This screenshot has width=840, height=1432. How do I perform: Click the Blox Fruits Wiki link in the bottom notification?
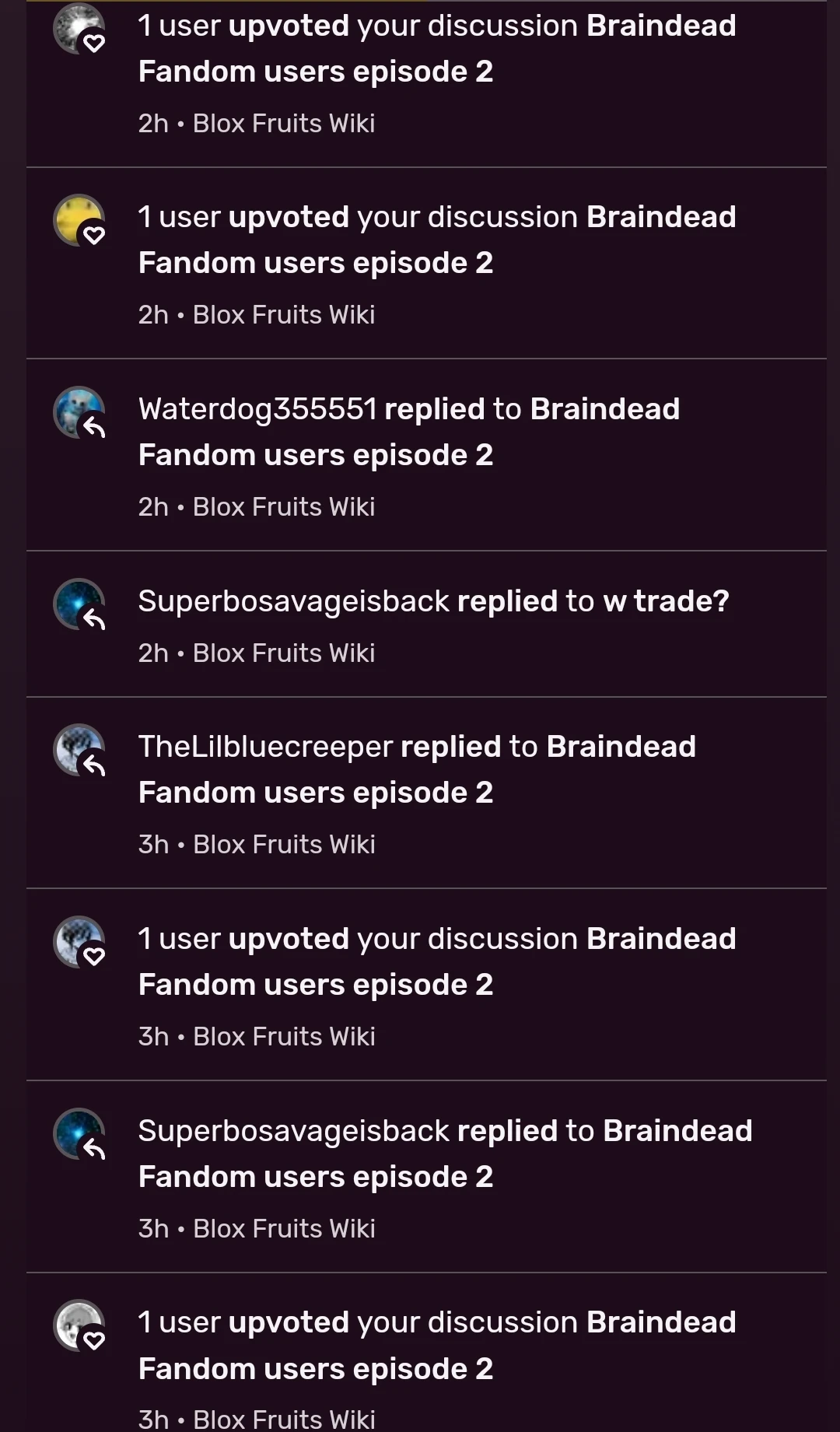click(x=284, y=1417)
